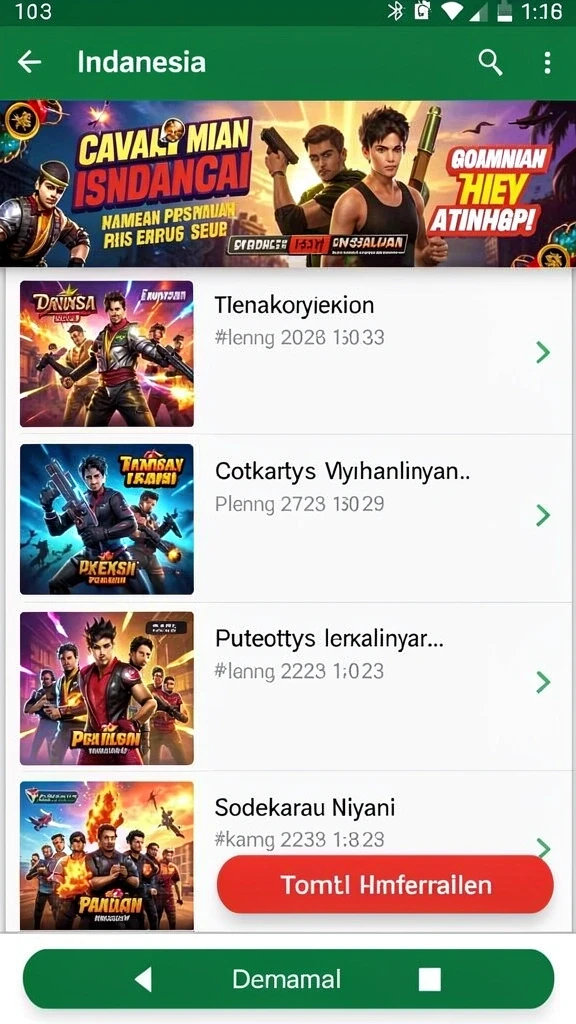
Task: Tap the square recents icon in bottom bar
Action: point(430,980)
